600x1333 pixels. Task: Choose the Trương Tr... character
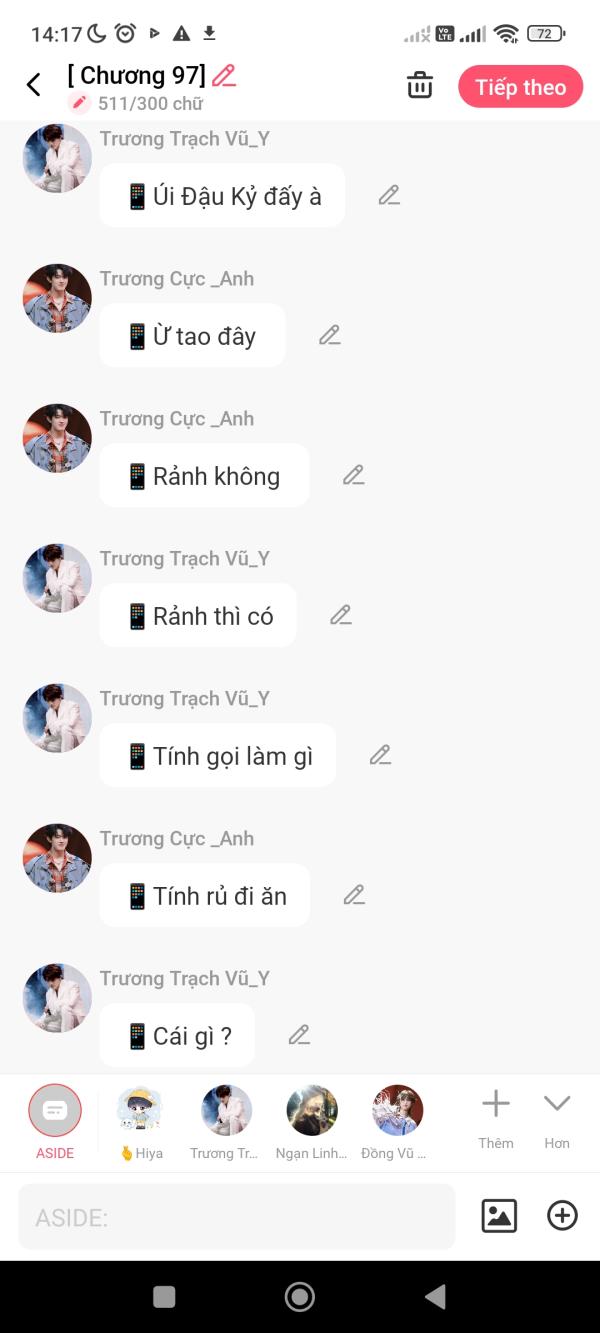point(226,1122)
